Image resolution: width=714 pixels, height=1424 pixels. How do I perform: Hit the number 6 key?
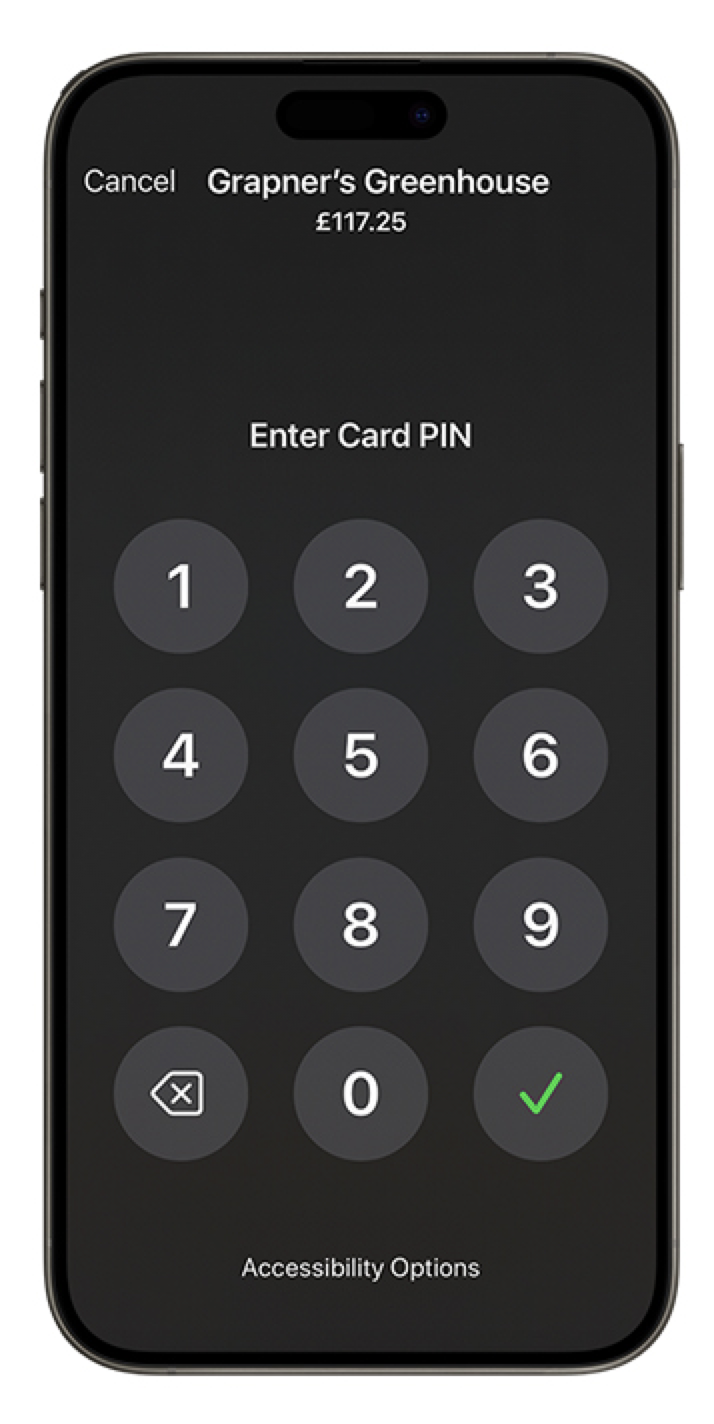pyautogui.click(x=540, y=755)
